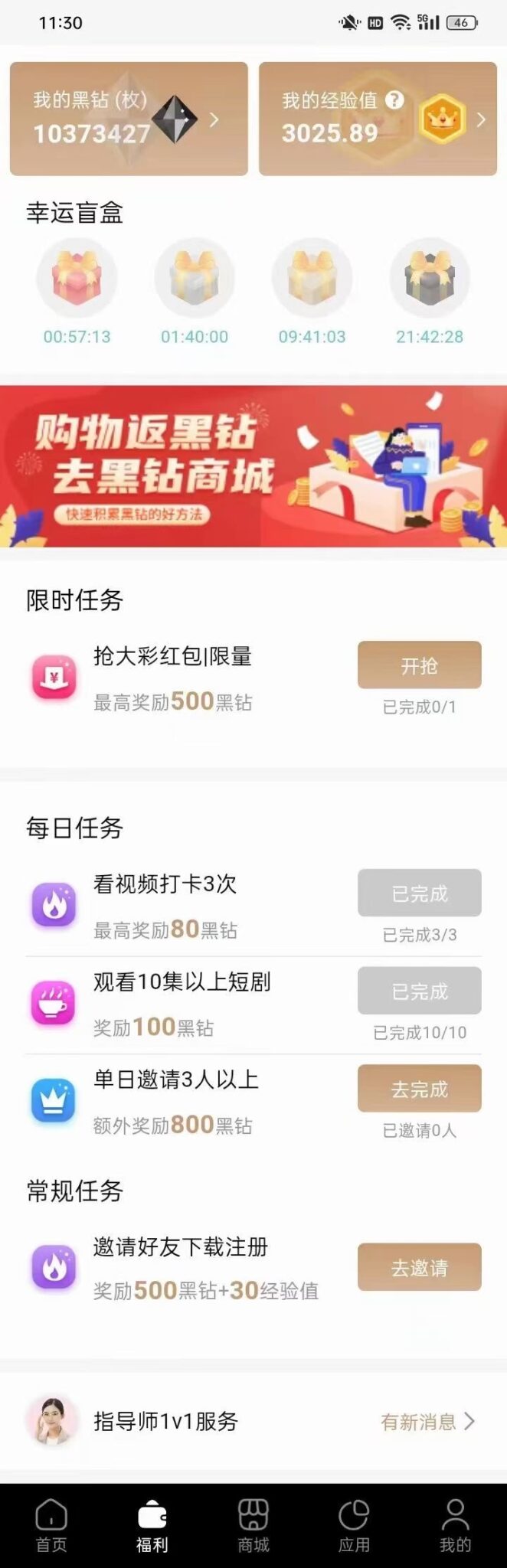Open the lucky box with timer 01:40:00
Image resolution: width=507 pixels, height=1568 pixels.
(x=195, y=278)
